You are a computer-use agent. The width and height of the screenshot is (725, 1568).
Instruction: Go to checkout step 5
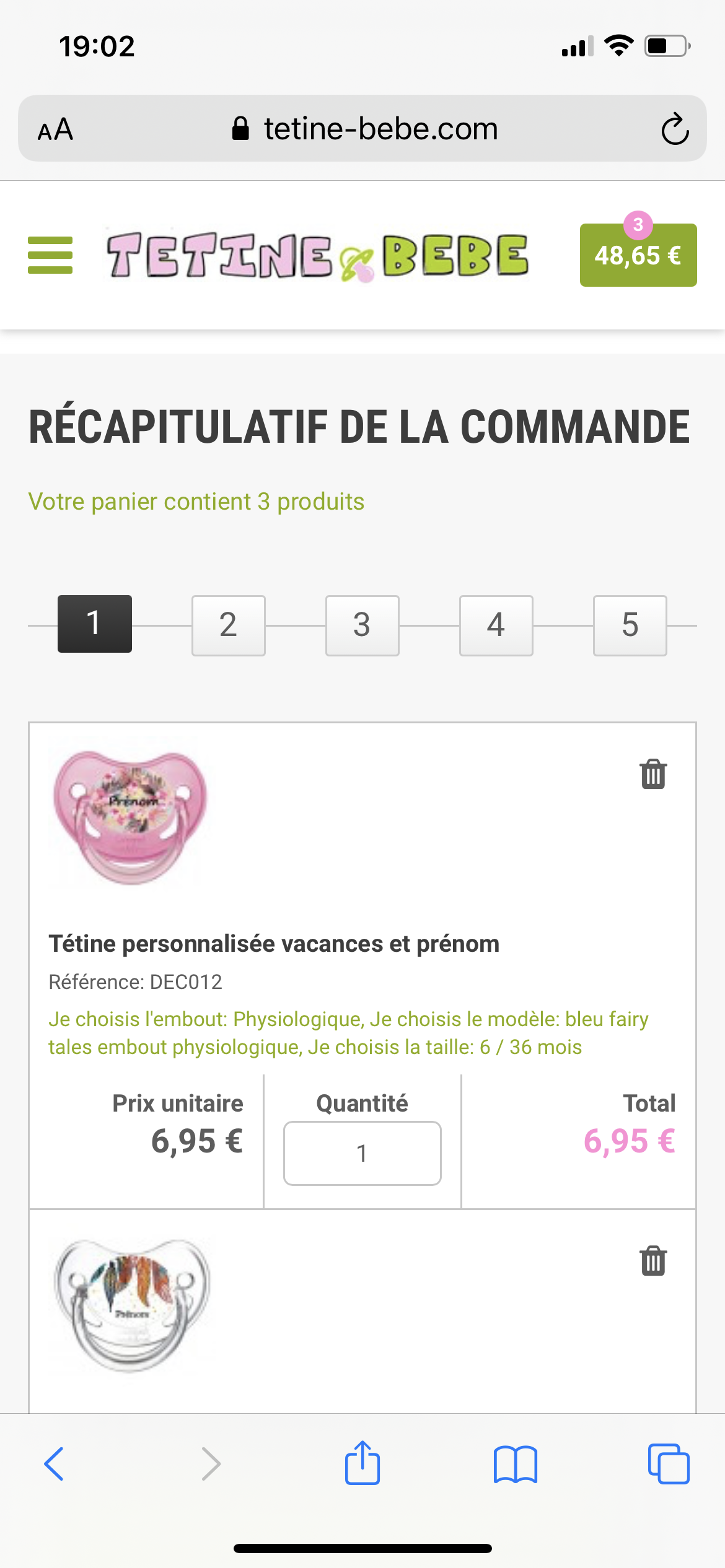630,625
